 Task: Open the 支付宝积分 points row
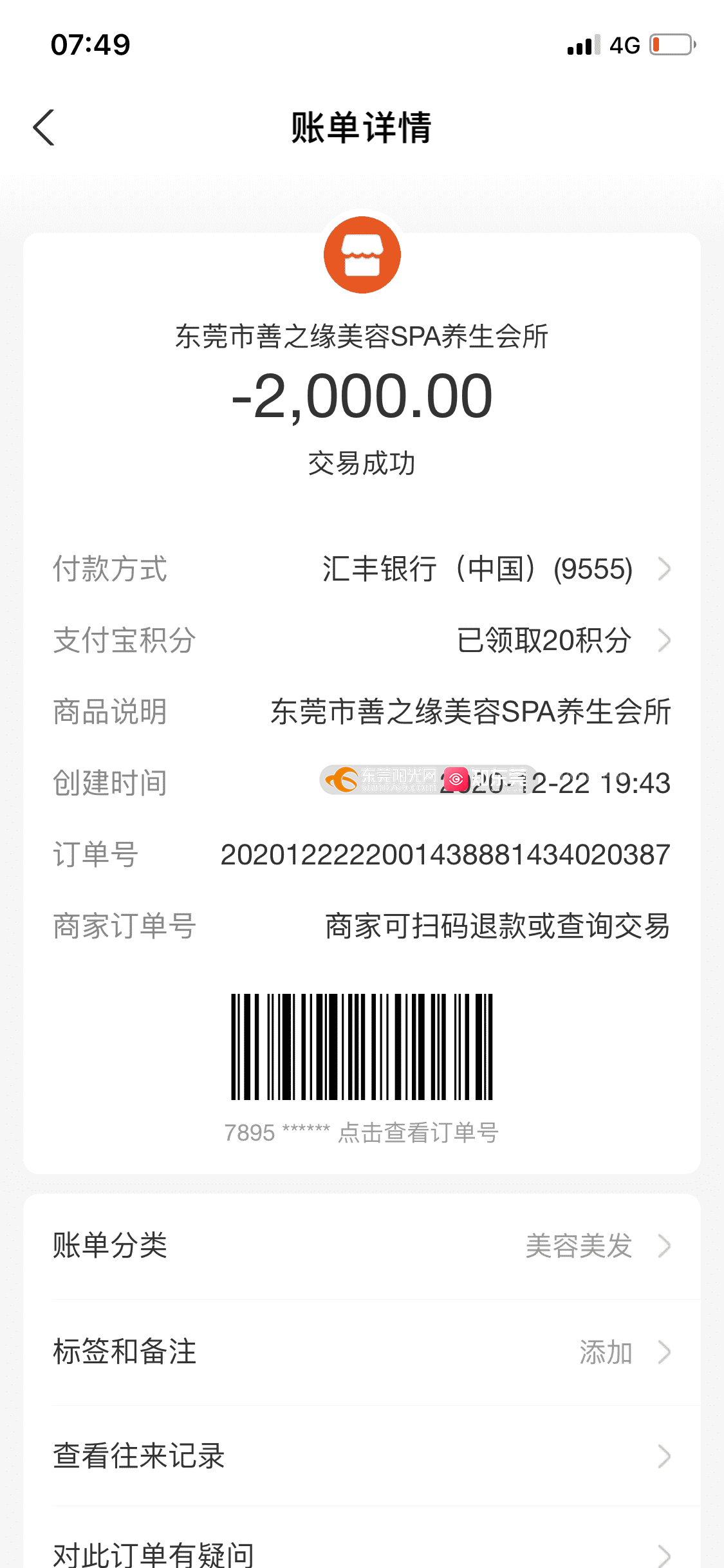(362, 640)
